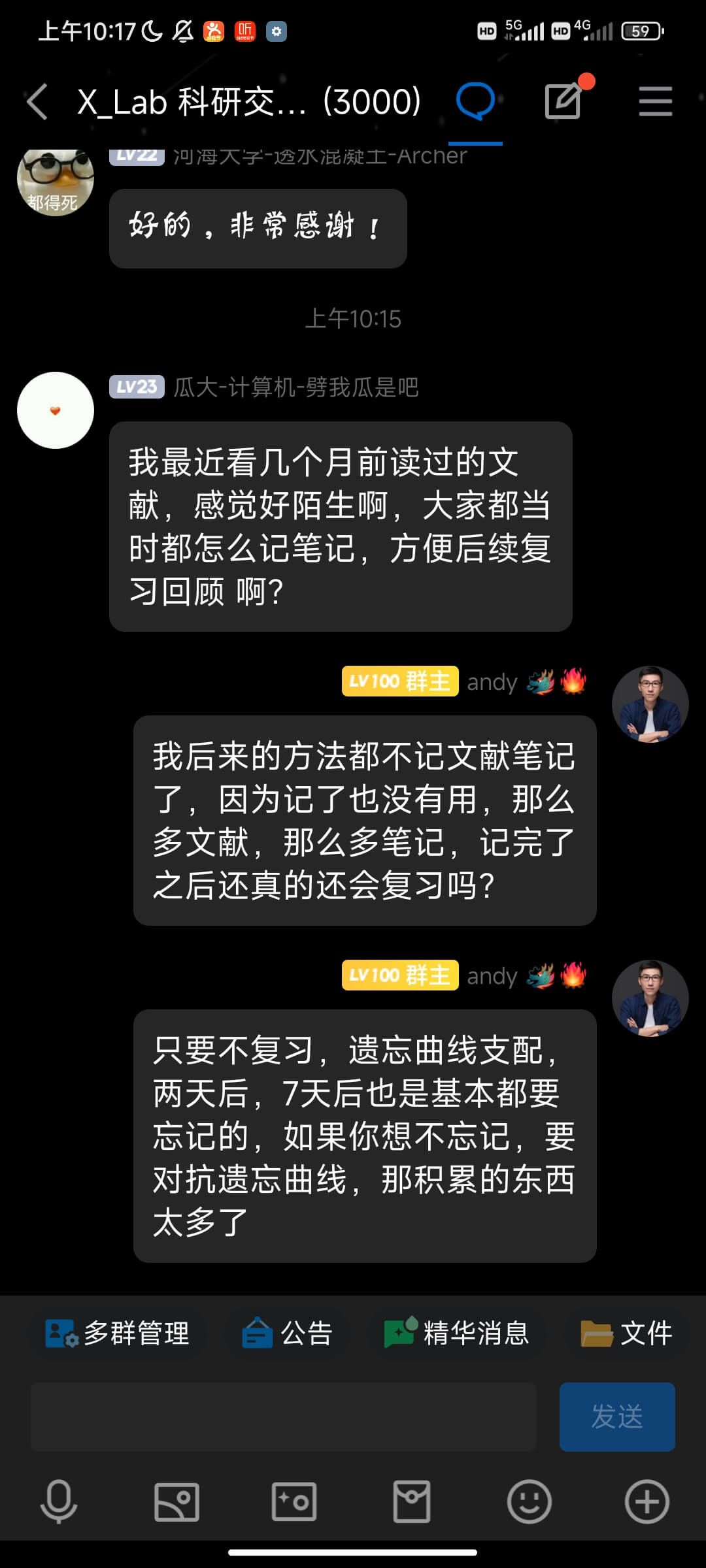Open profile of 瓜大-计算机-劈我瓜是吧 avatar
This screenshot has width=706, height=1568.
tap(56, 410)
